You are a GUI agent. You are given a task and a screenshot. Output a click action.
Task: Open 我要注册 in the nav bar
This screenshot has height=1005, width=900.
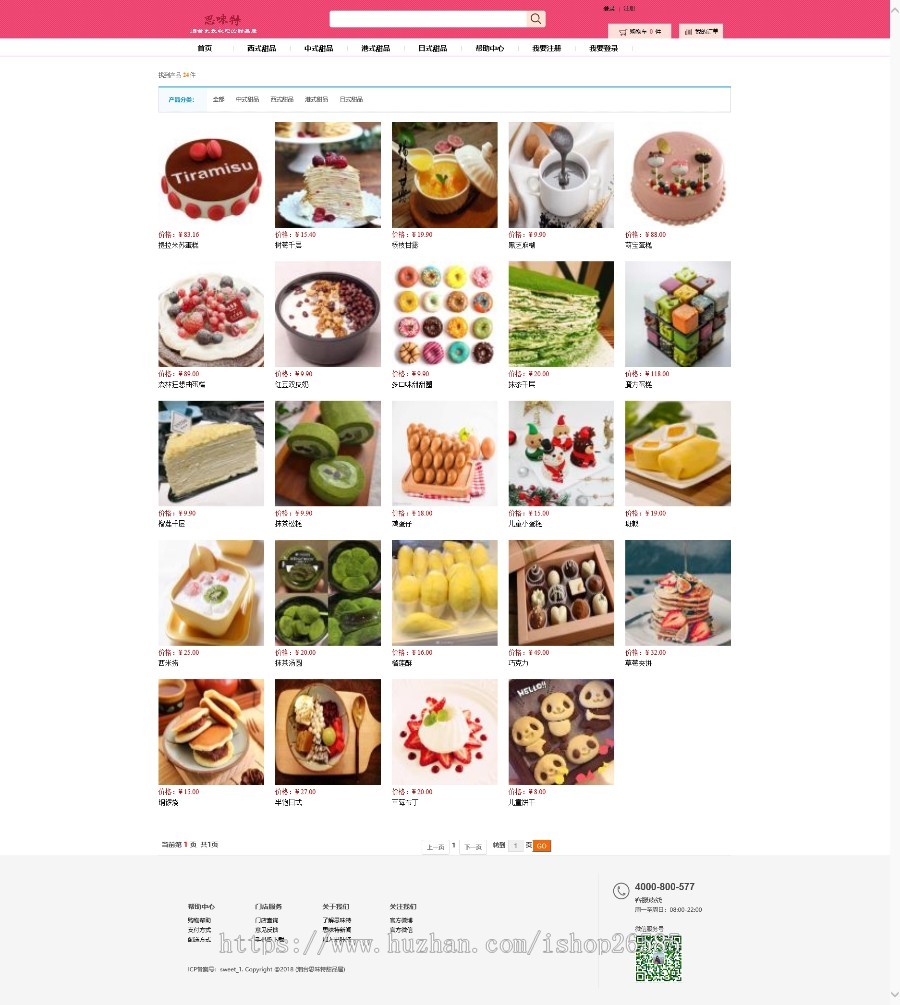coord(547,48)
